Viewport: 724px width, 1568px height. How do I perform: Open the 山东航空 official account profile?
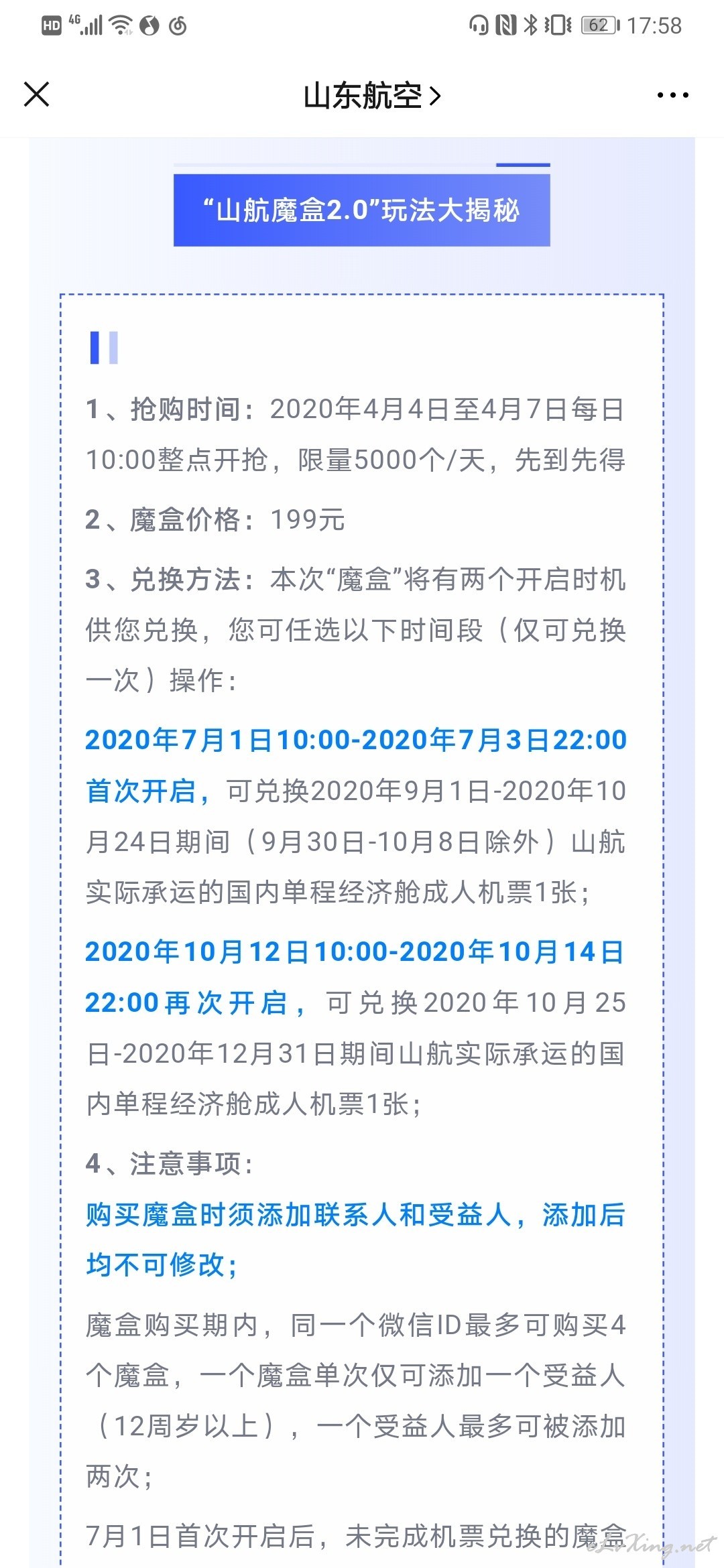(371, 96)
